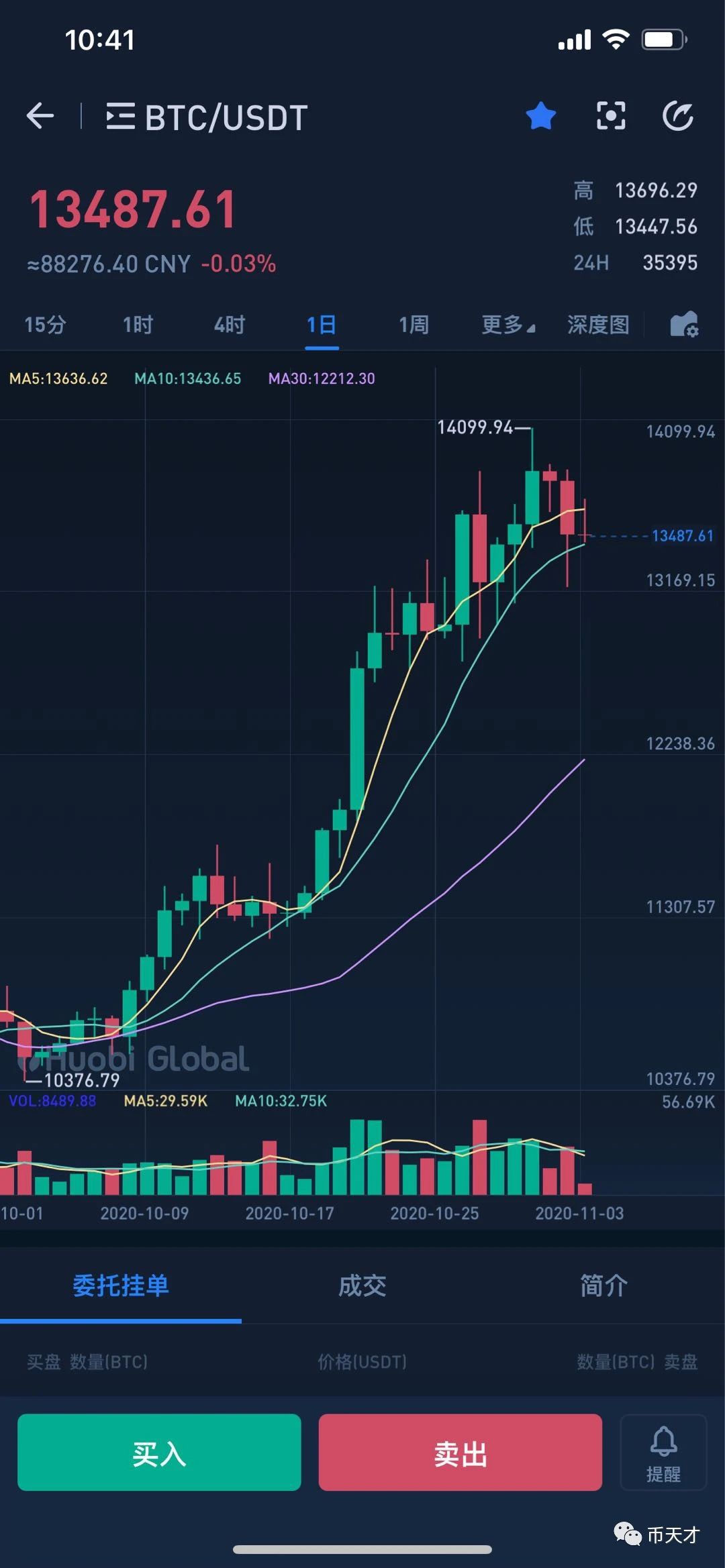725x1568 pixels.
Task: Switch to the 成交 tab
Action: click(x=362, y=1286)
